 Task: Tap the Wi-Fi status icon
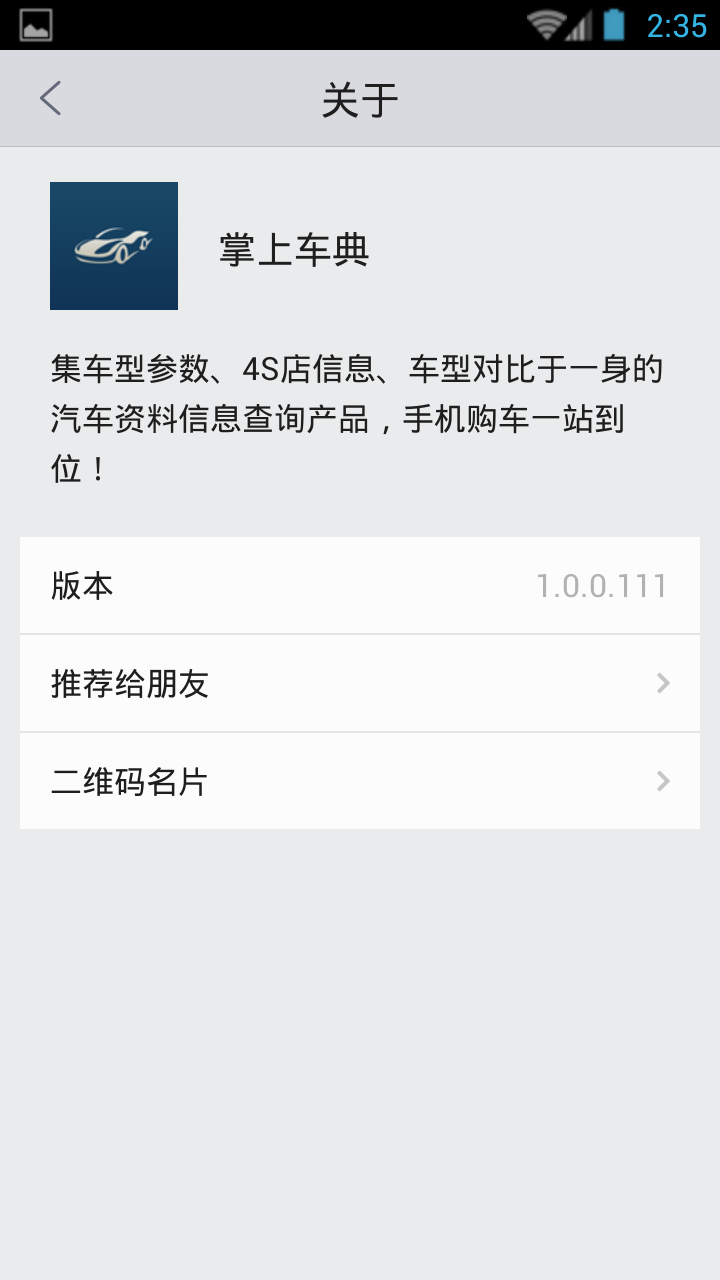pyautogui.click(x=546, y=26)
